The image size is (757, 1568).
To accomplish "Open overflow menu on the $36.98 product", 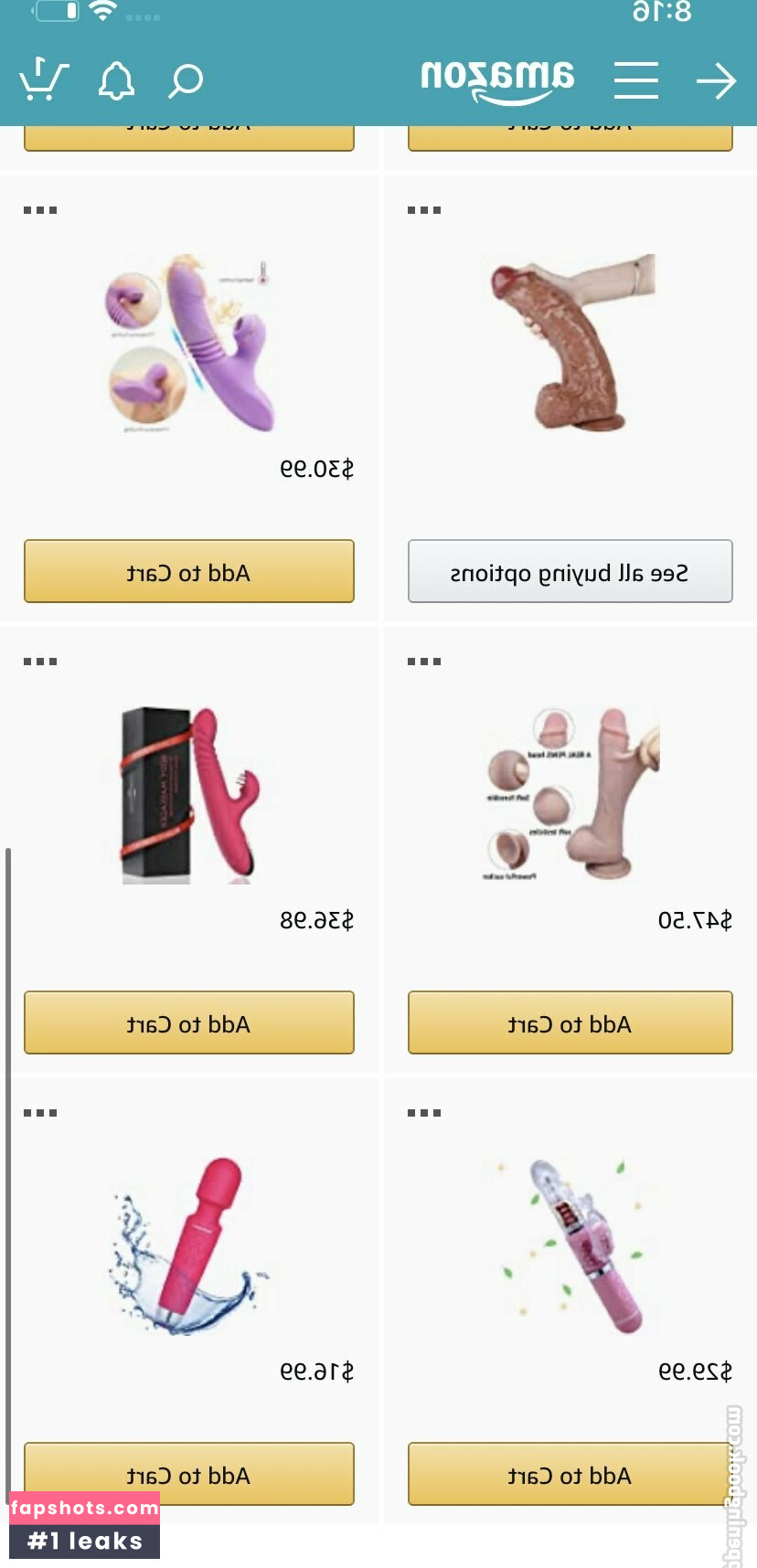I will [x=39, y=660].
